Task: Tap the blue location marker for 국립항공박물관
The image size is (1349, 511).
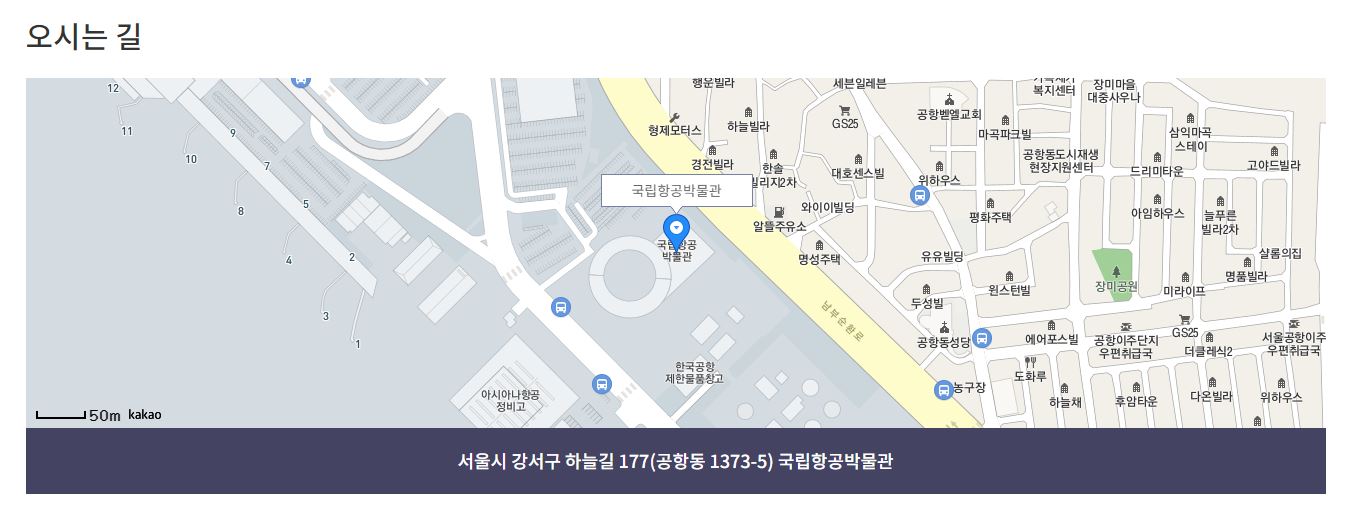Action: [676, 229]
